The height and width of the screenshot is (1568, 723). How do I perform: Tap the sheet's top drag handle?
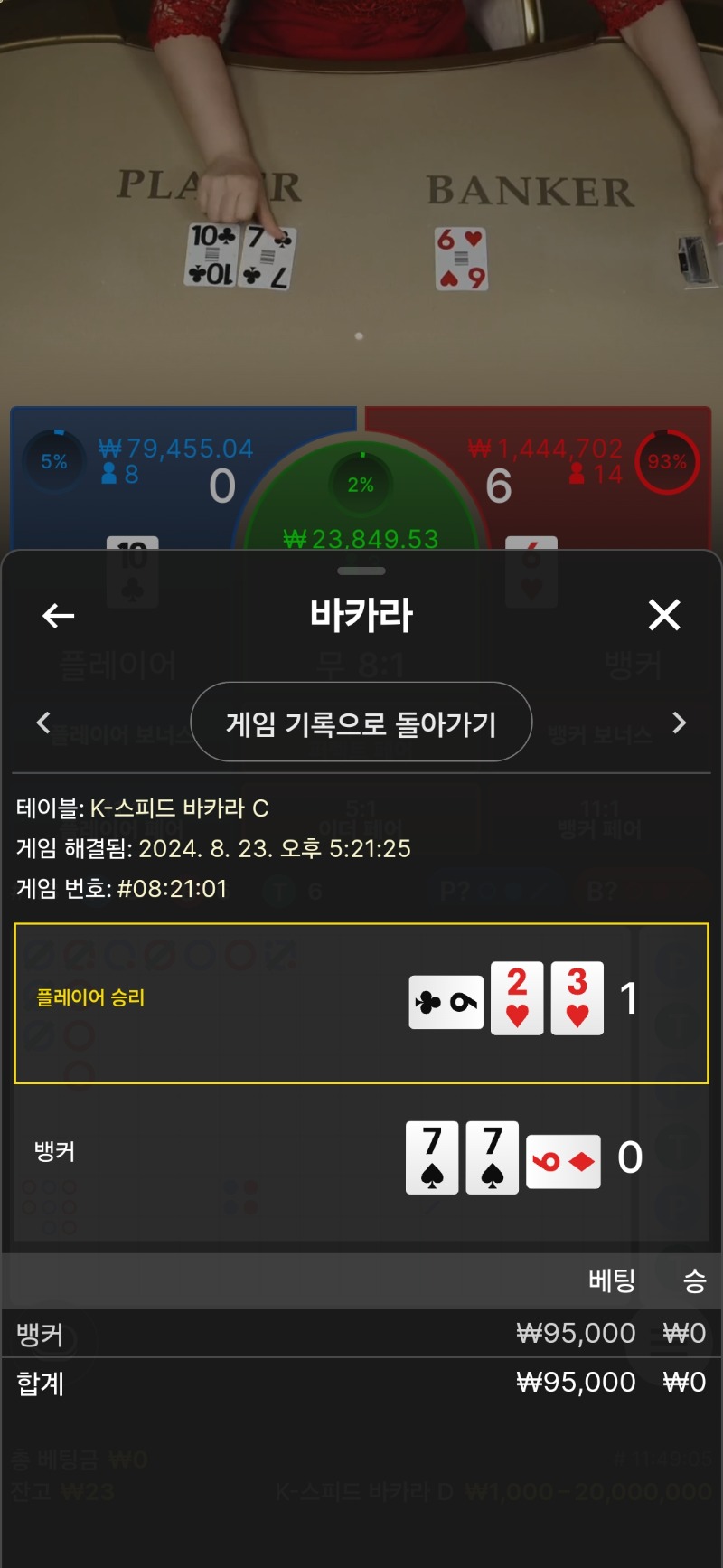click(361, 571)
